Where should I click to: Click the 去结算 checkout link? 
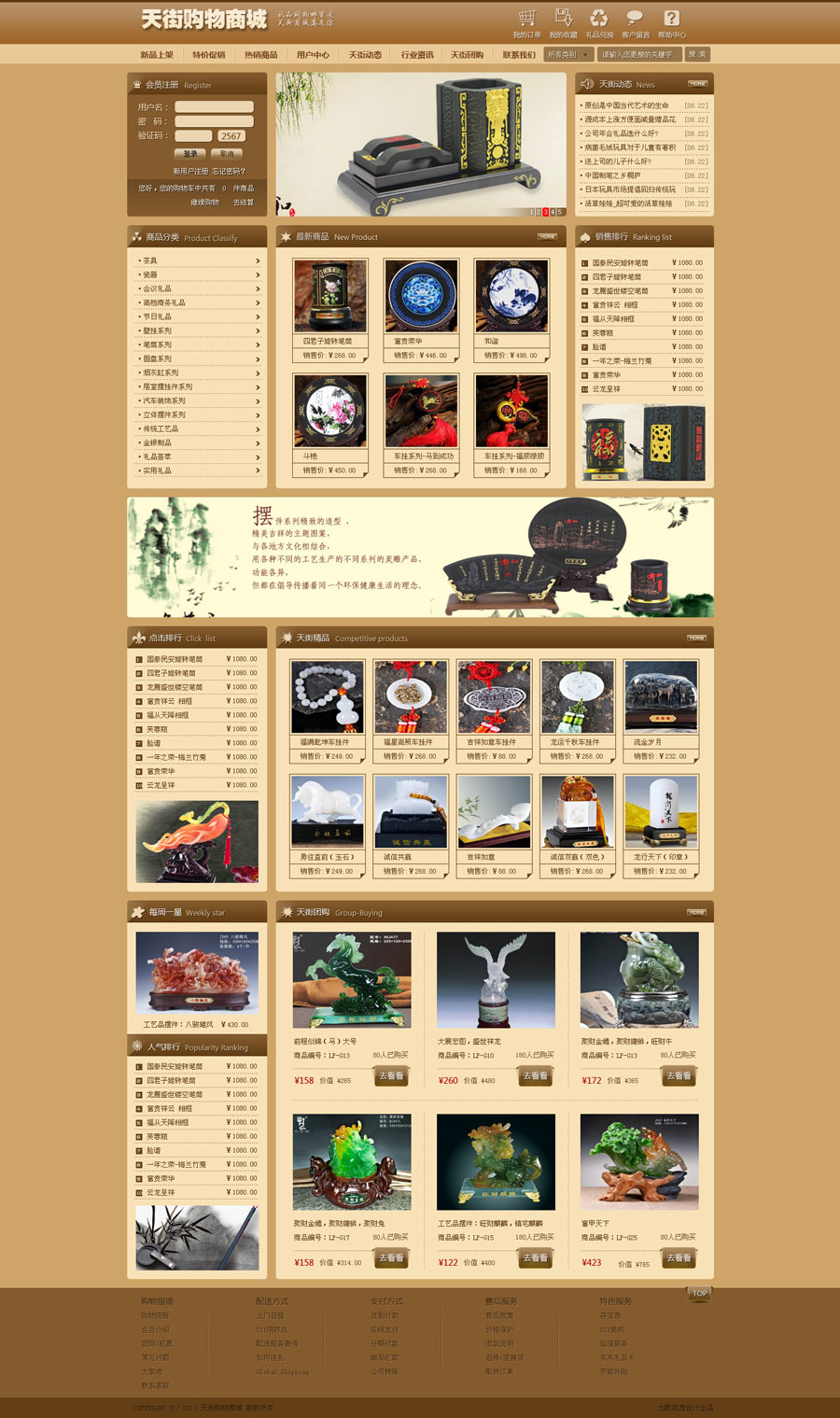(243, 203)
